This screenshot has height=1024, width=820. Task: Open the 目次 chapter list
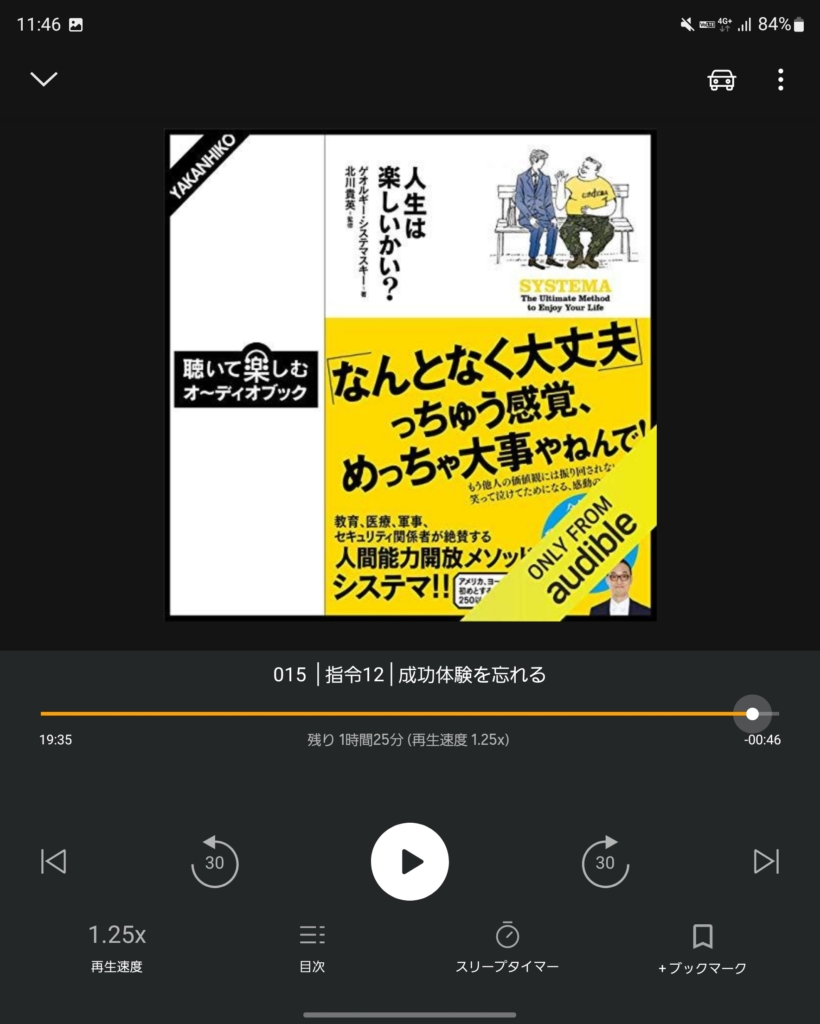tap(312, 947)
